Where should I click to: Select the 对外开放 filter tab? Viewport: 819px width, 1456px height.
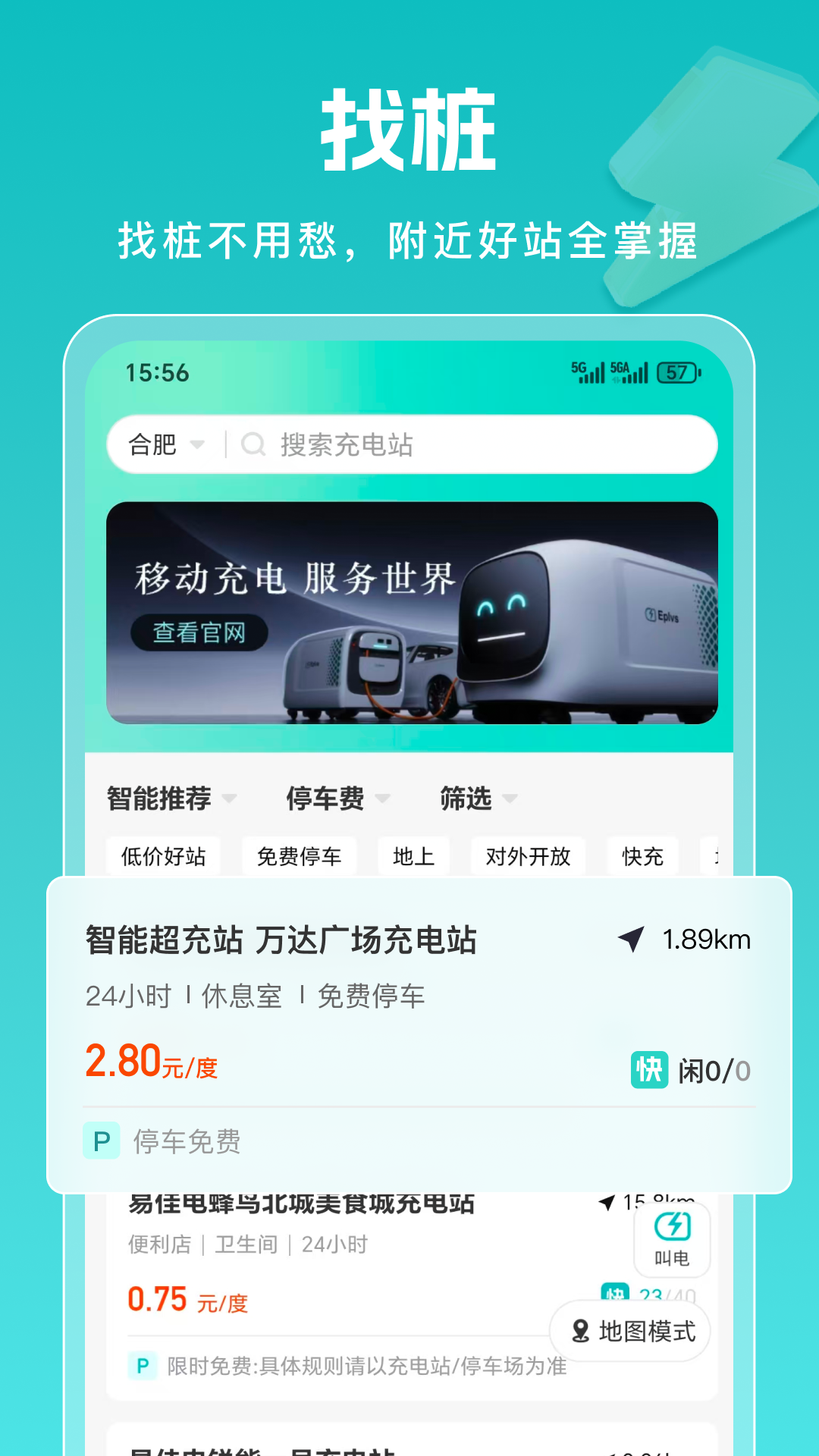click(x=527, y=855)
